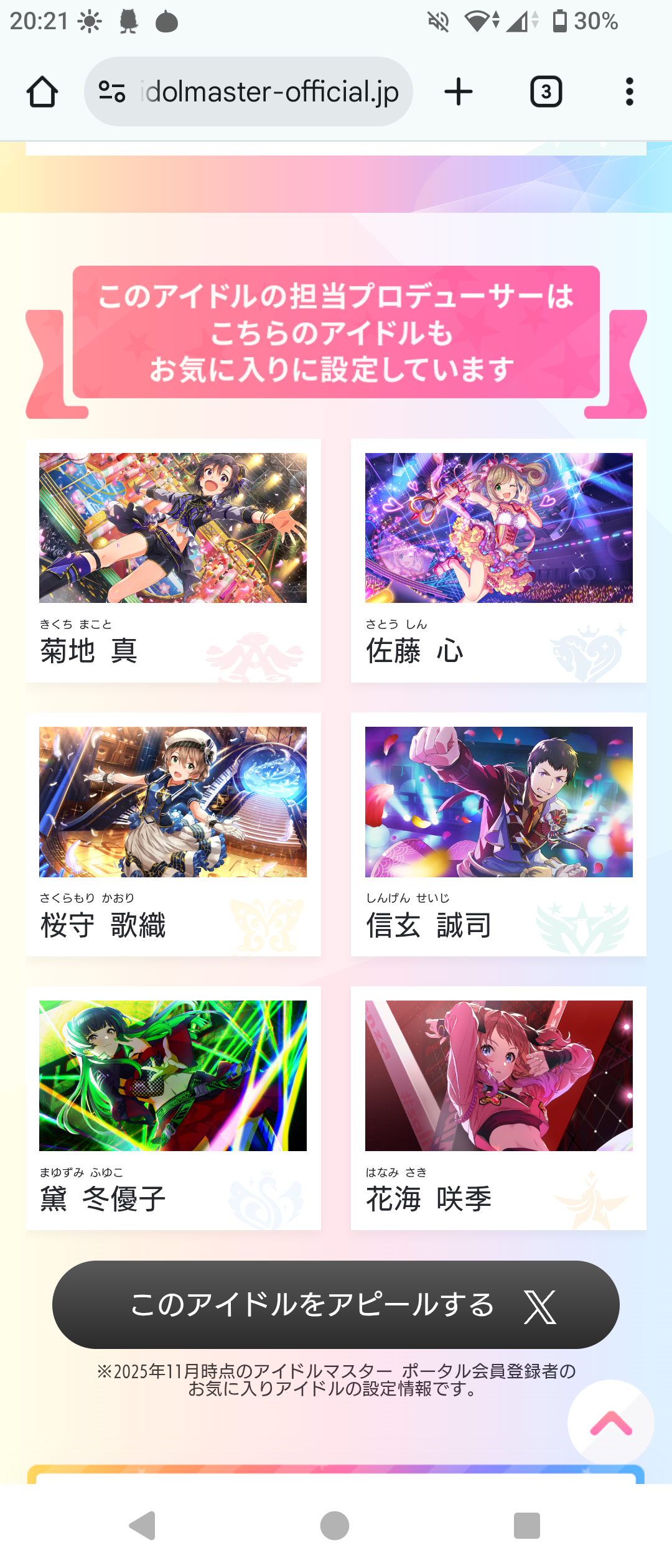This screenshot has width=672, height=1568.
Task: Open the browser home page
Action: 42,92
